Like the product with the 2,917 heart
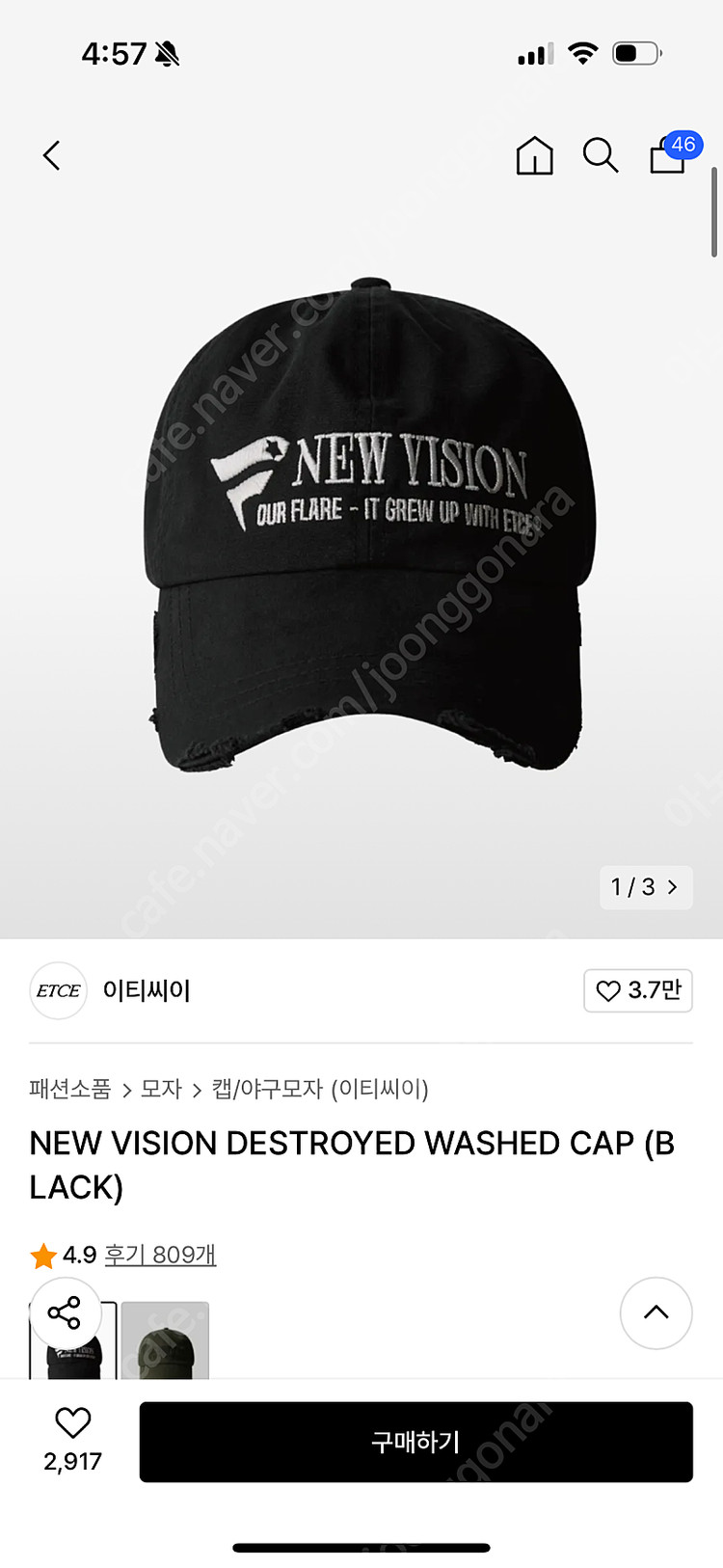The width and height of the screenshot is (723, 1568). click(72, 1441)
